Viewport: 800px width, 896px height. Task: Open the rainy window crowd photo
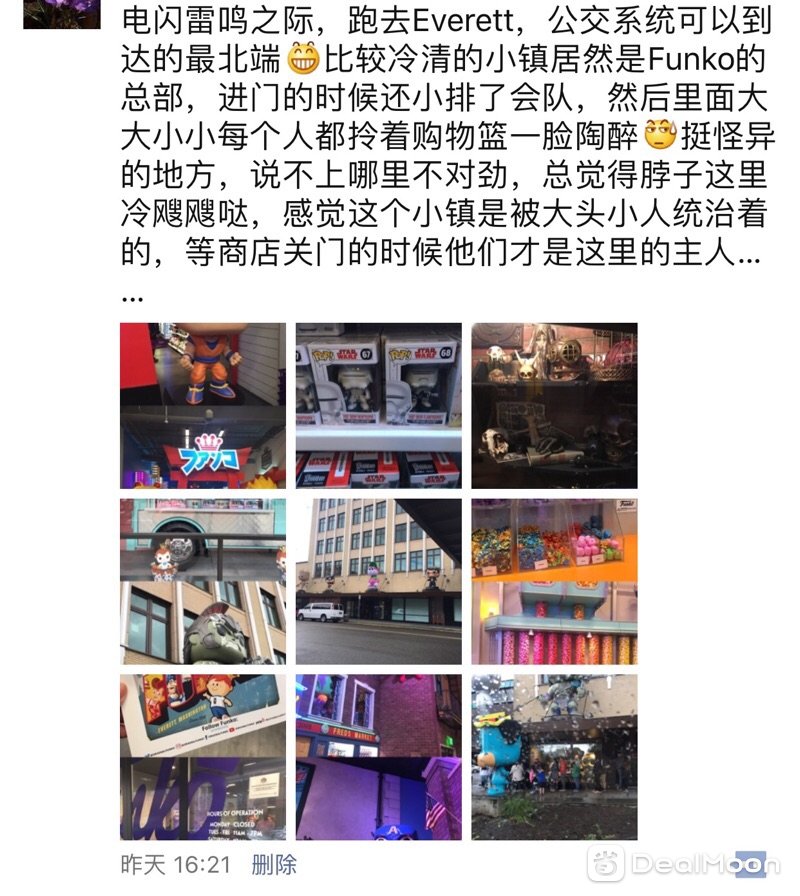coord(554,756)
